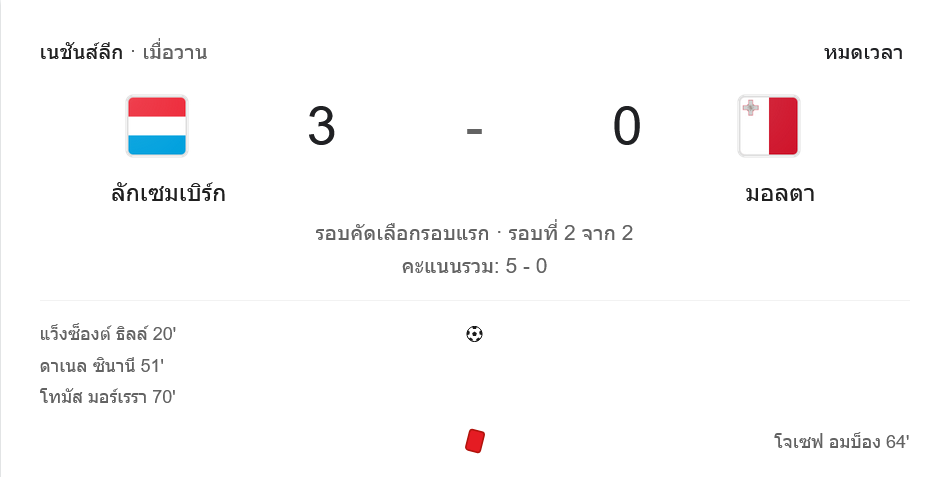948x477 pixels.
Task: Open the ลักเซมเบิร์ก vs มอลตา match details
Action: (474, 130)
